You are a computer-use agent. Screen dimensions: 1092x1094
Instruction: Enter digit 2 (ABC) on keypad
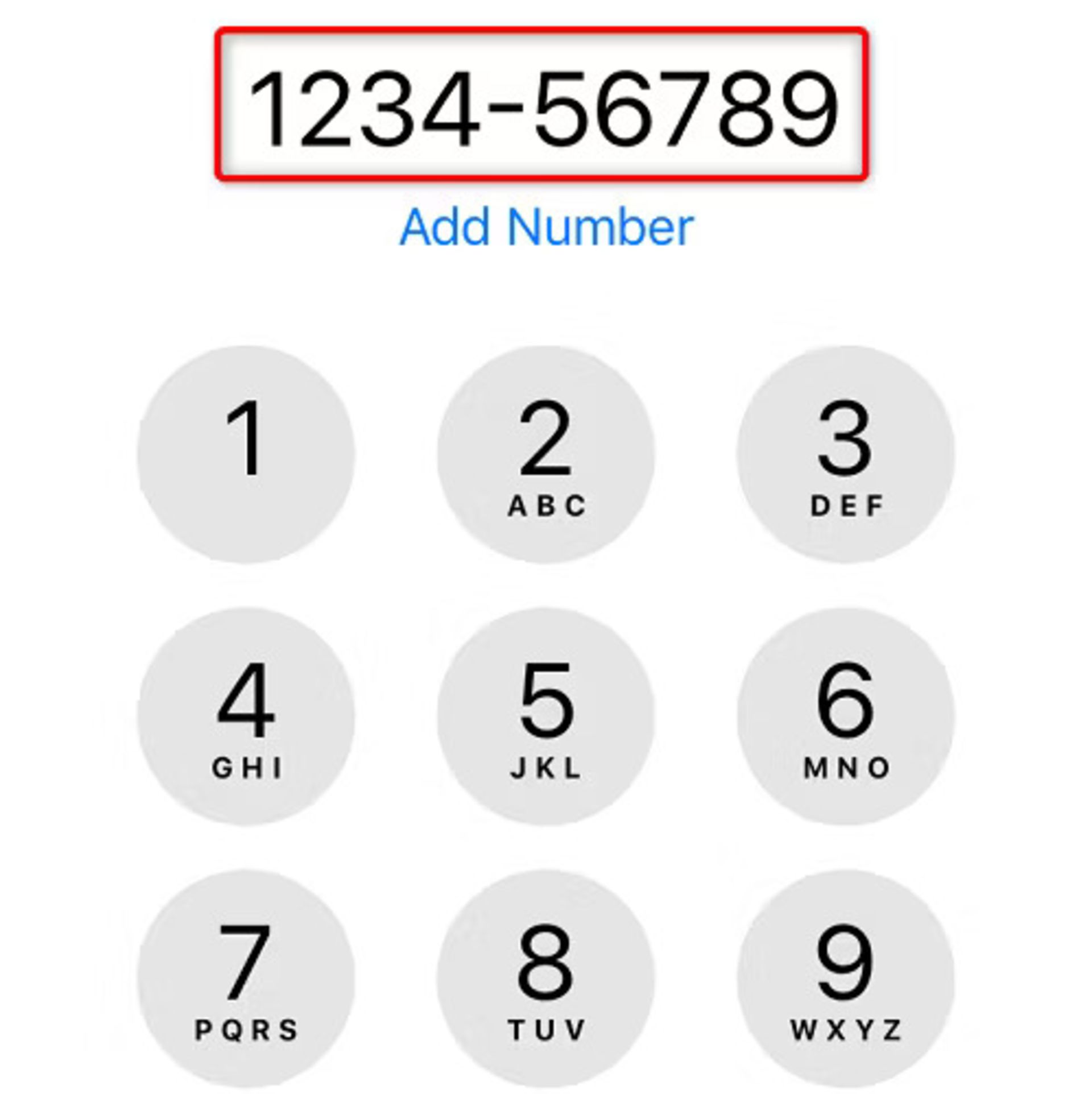pos(546,454)
